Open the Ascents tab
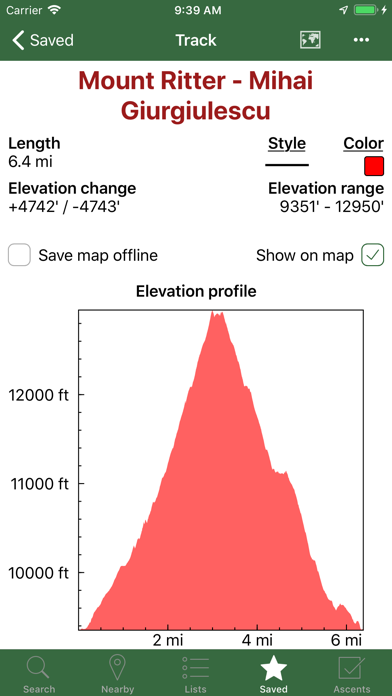392x696 pixels. pos(352,674)
